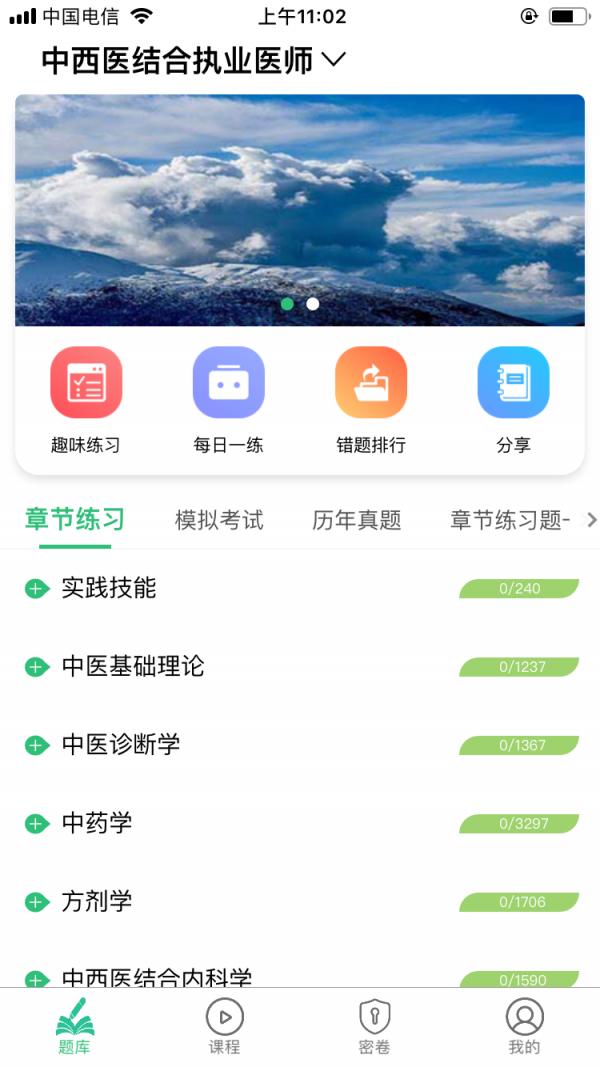
Task: Expand the 方剂学 chapter
Action: pyautogui.click(x=37, y=902)
